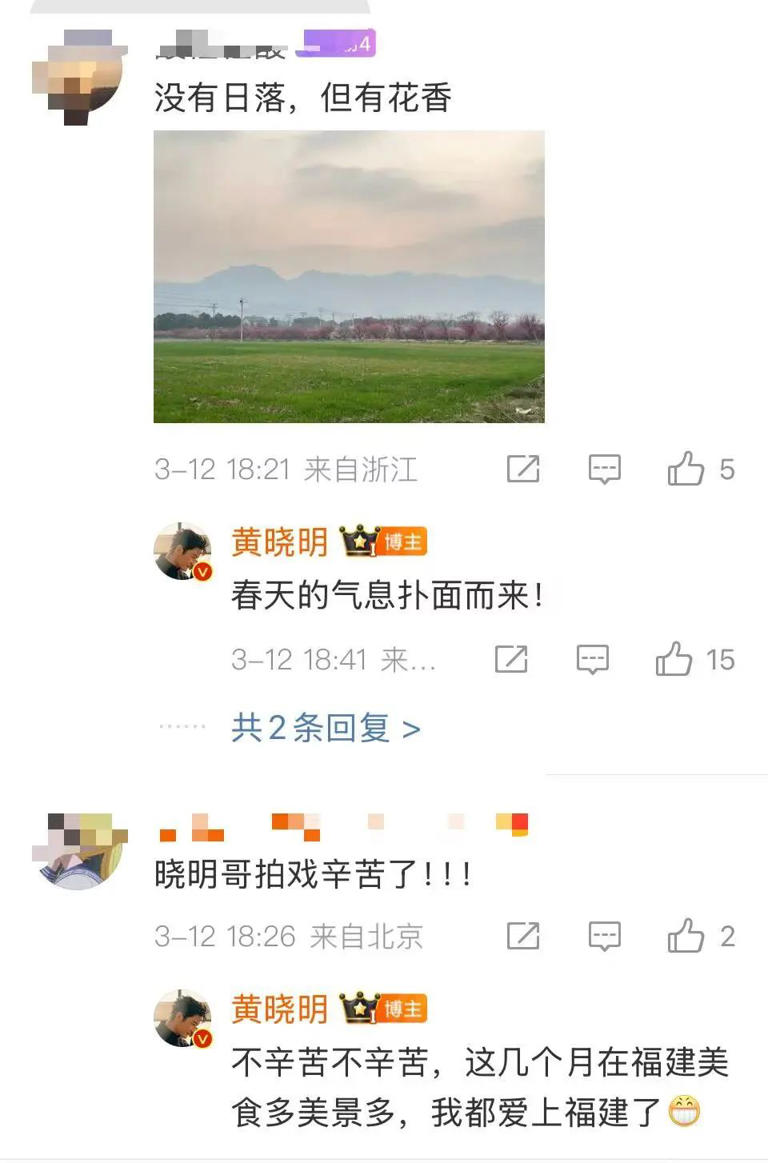Screen dimensions: 768x1163
Task: Click the comment icon under the 晓明哥 comment
Action: (600, 935)
